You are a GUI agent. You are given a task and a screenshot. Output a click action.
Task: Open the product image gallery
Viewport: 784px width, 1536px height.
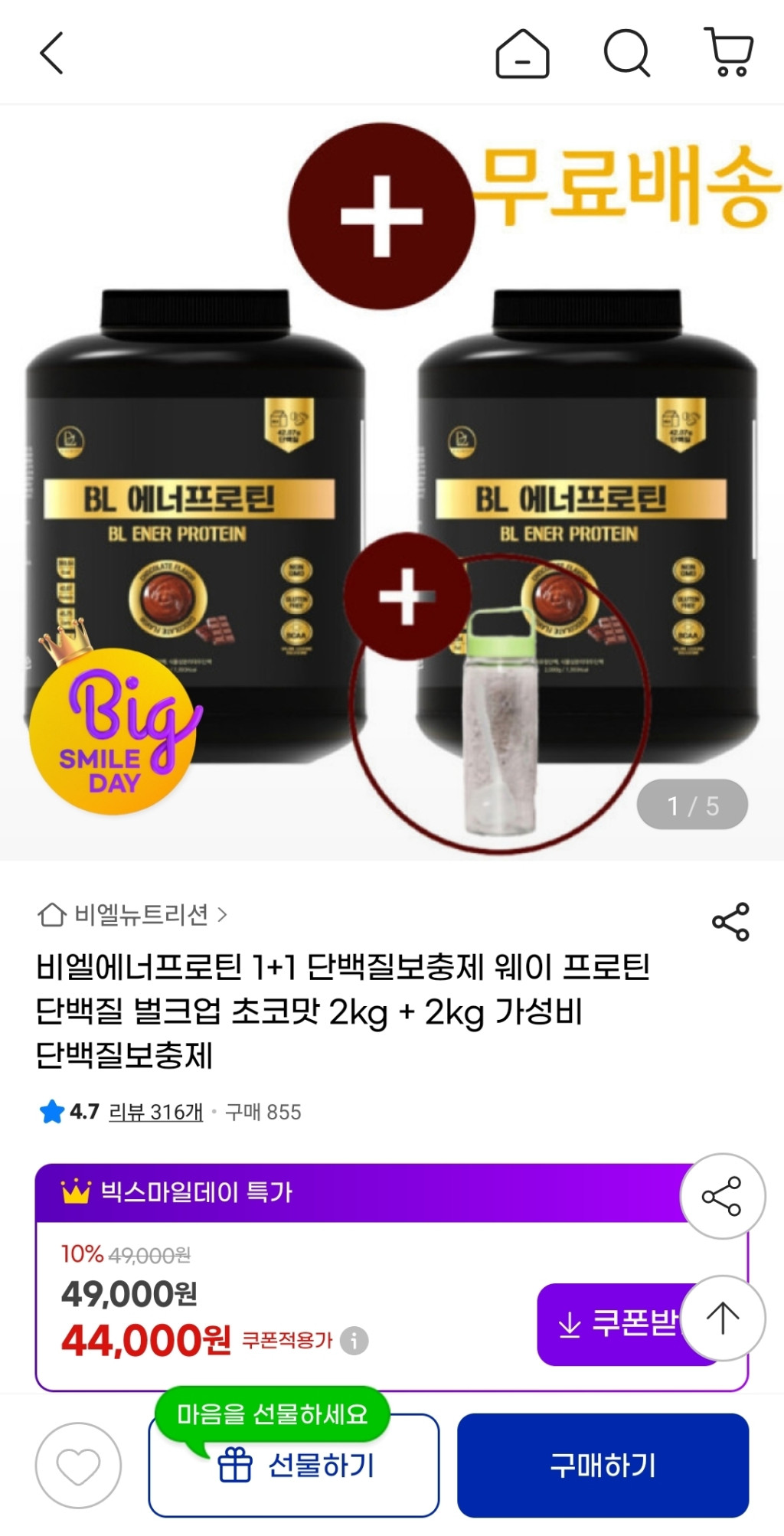pos(392,482)
